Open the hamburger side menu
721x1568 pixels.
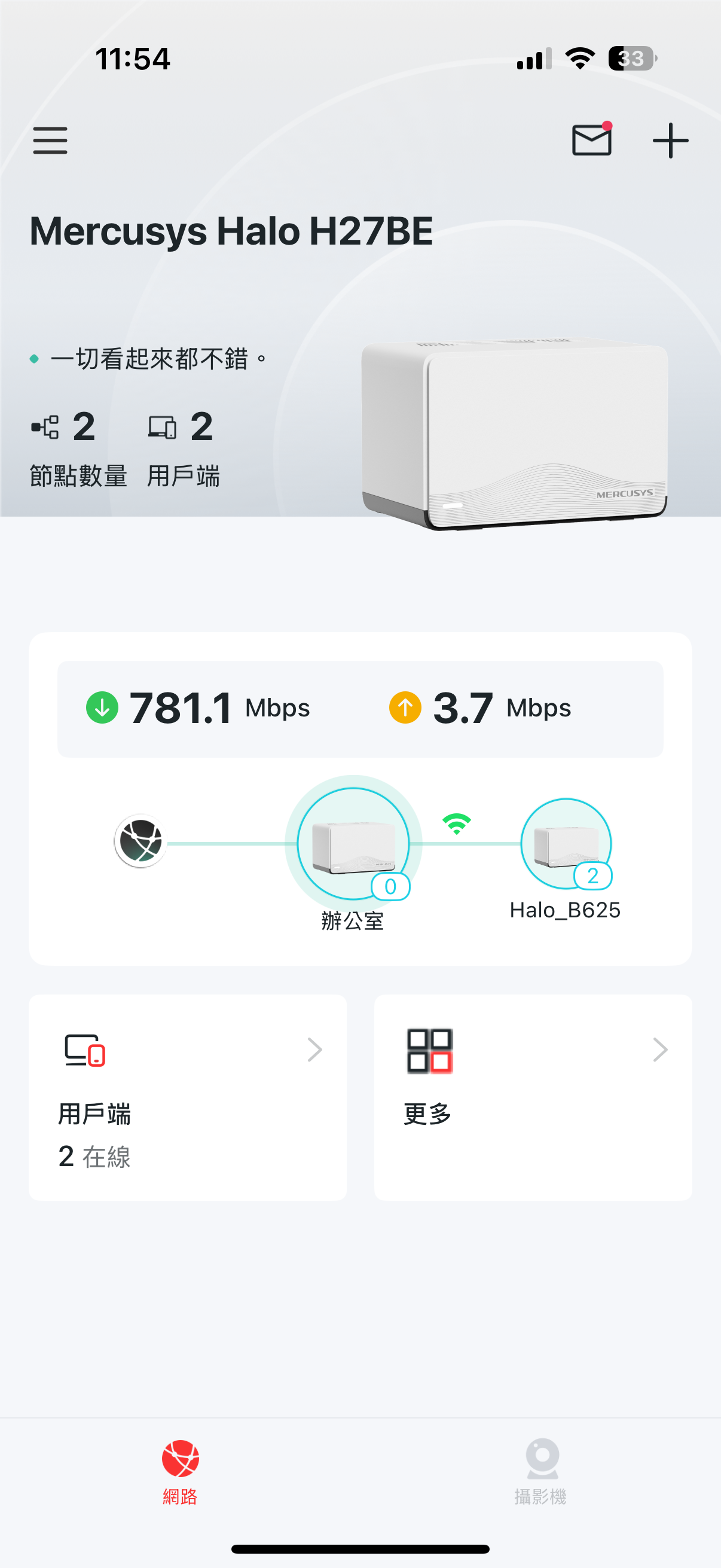(50, 141)
